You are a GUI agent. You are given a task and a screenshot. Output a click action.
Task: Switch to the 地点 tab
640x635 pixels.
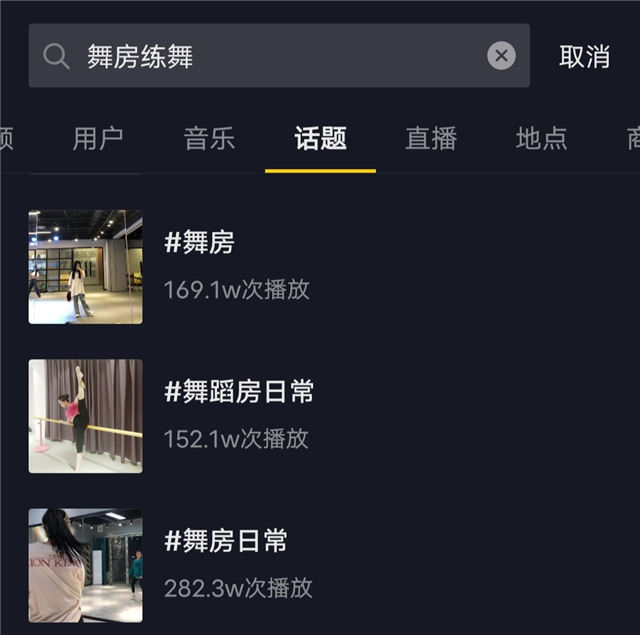tap(541, 139)
